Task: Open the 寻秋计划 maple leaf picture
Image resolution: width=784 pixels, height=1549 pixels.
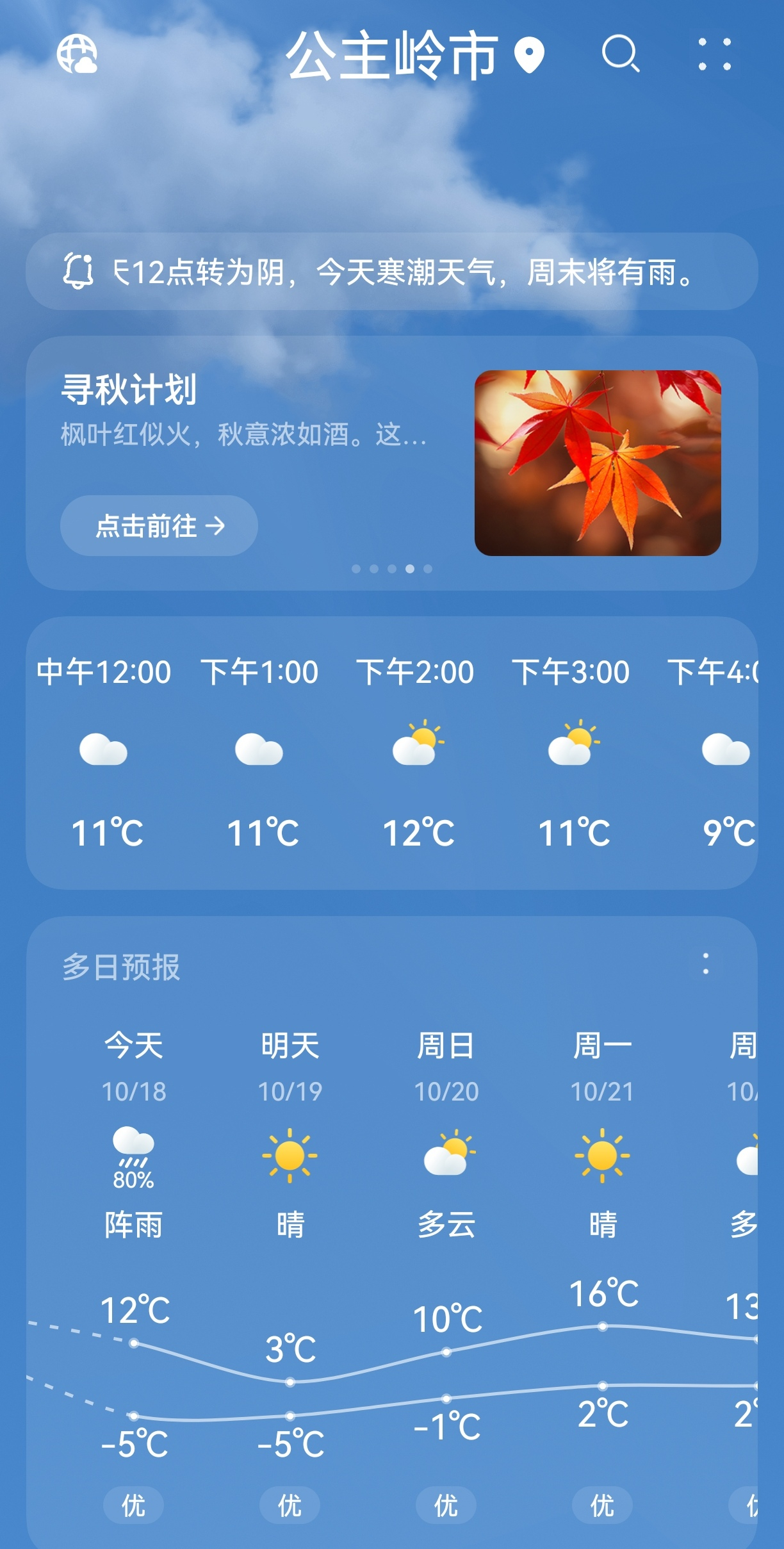Action: 597,463
